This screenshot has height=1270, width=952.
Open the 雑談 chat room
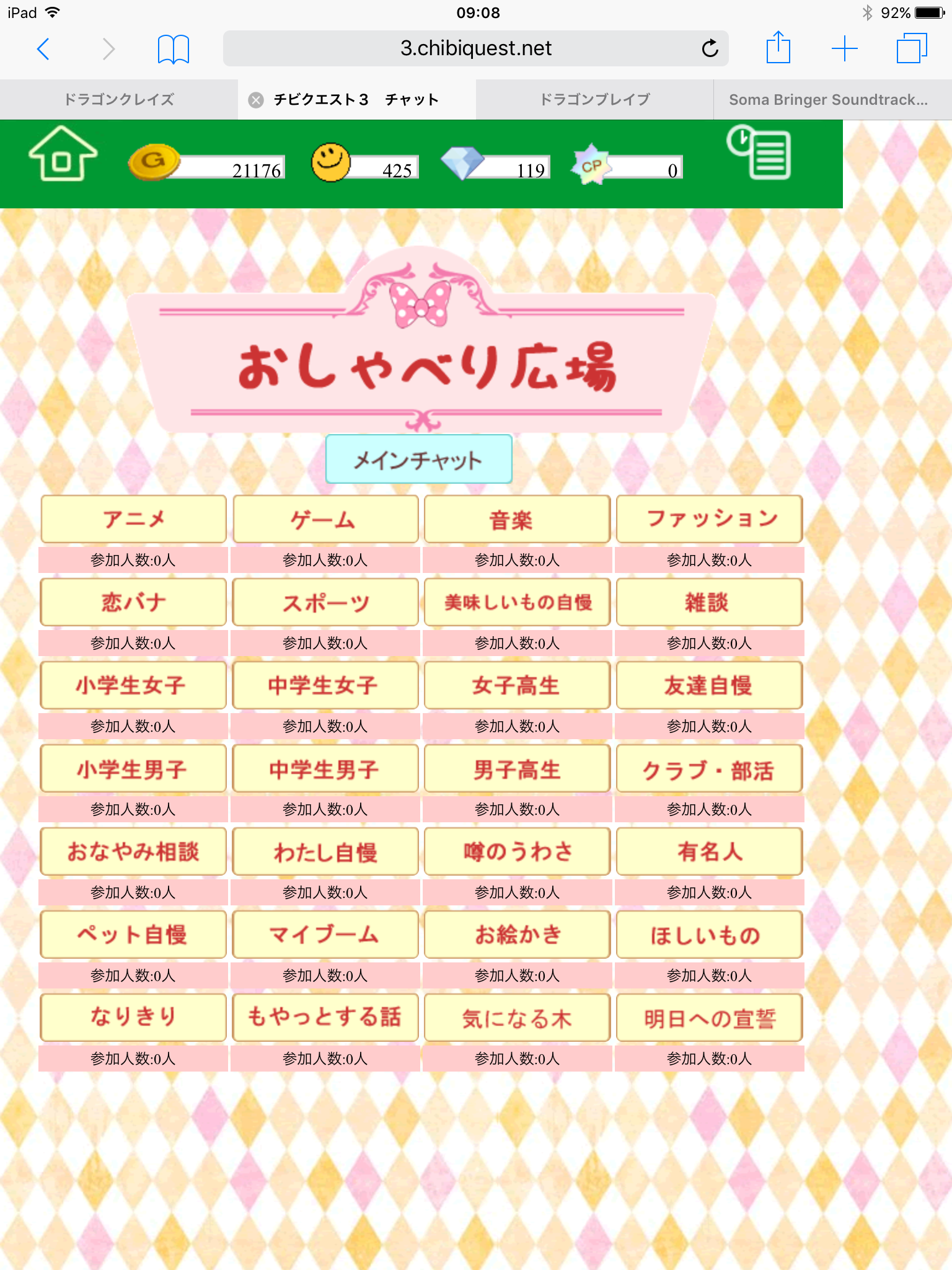(x=709, y=603)
